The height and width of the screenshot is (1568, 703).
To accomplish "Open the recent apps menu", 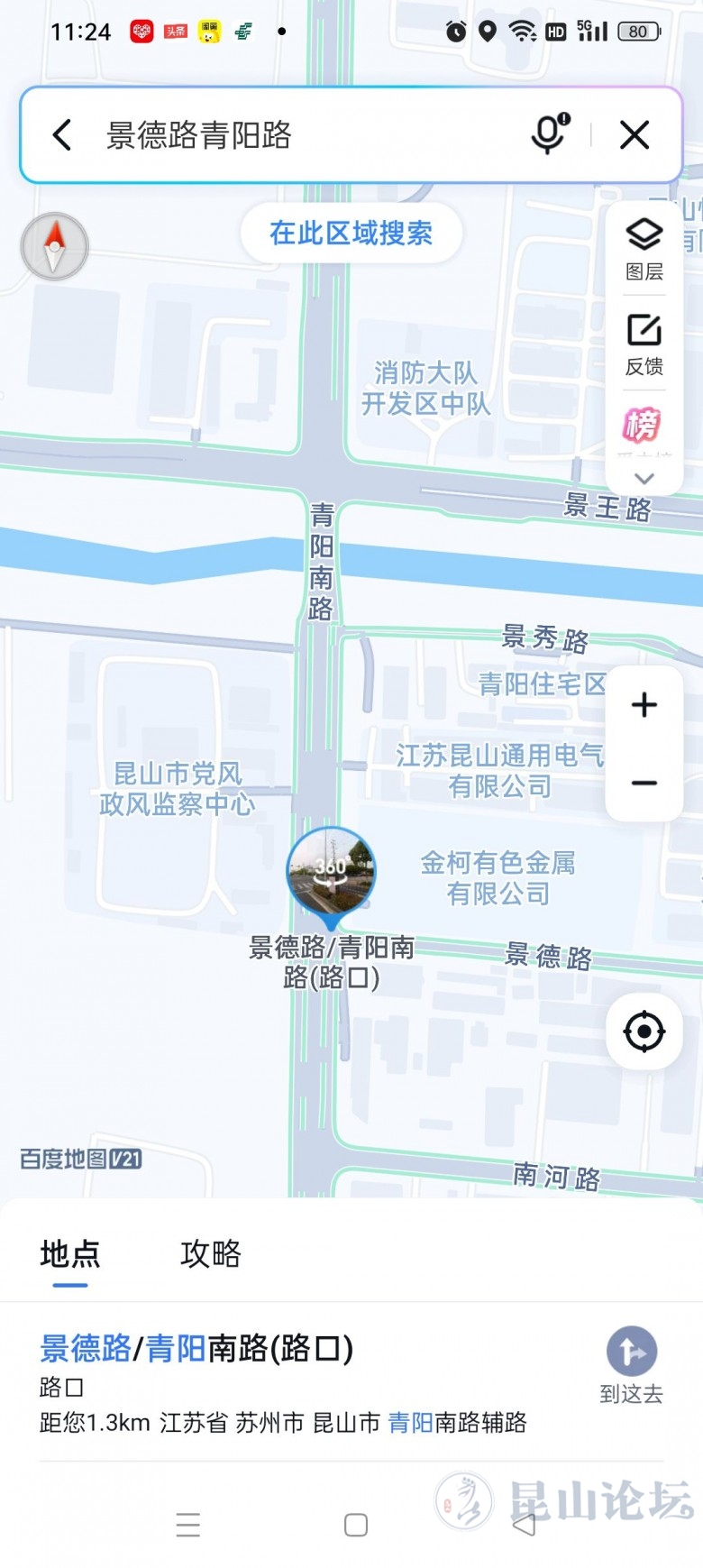I will [x=188, y=1525].
